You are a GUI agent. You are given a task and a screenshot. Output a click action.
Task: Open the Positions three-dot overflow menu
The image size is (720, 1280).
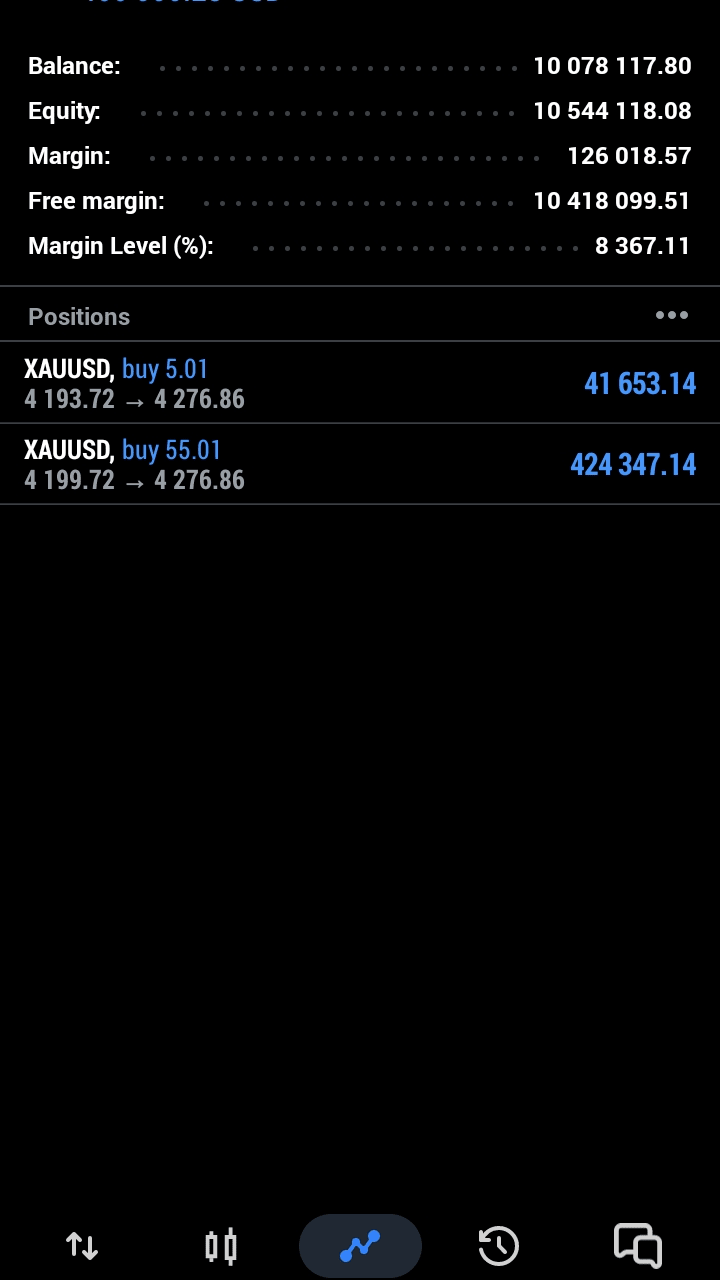click(671, 315)
